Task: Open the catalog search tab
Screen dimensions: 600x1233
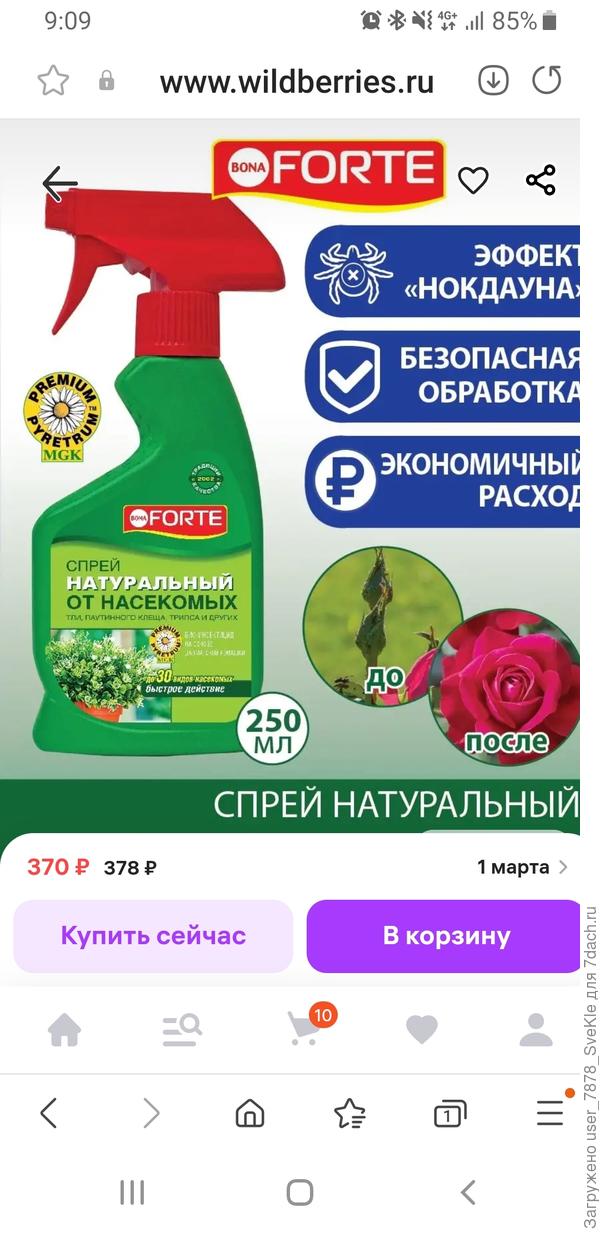Action: 182,1029
